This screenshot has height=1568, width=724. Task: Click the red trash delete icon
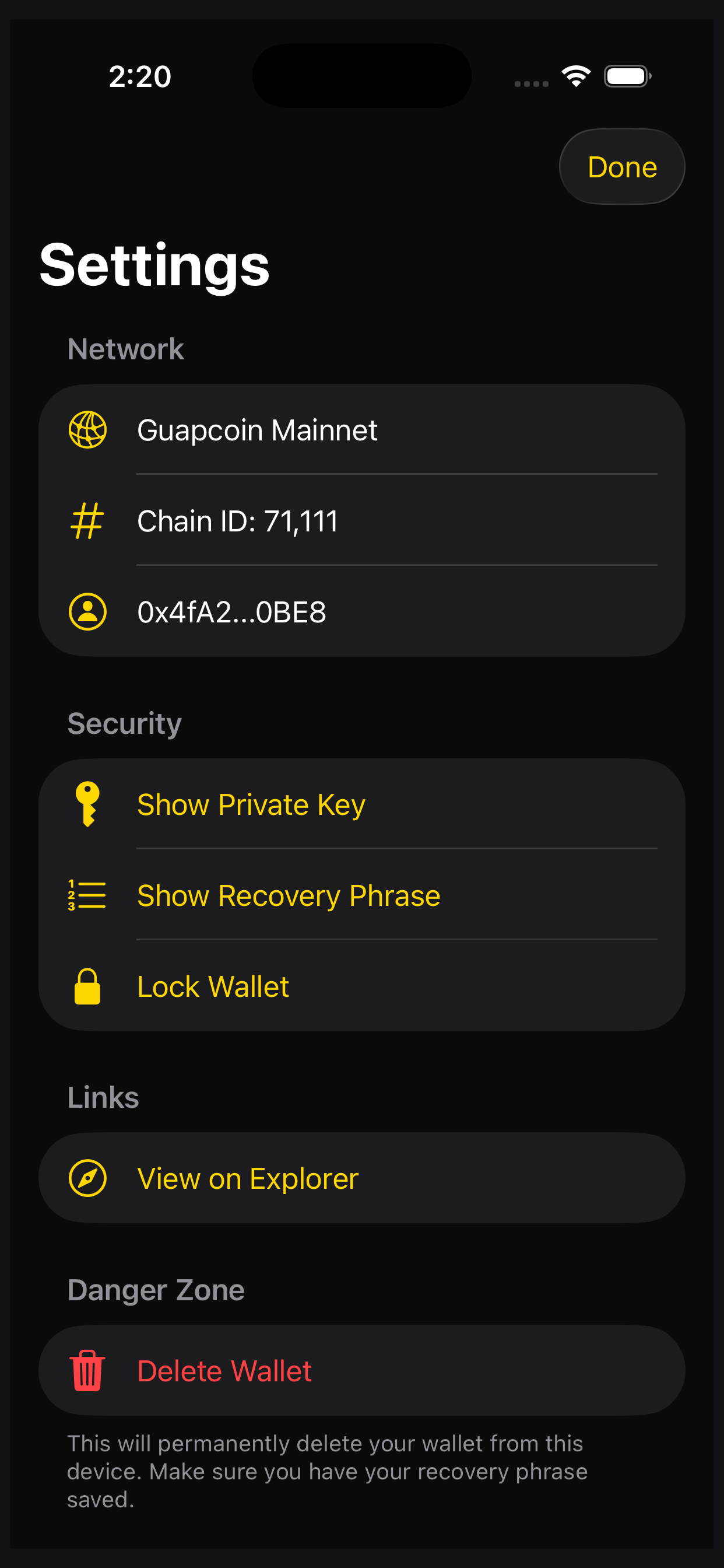88,1371
